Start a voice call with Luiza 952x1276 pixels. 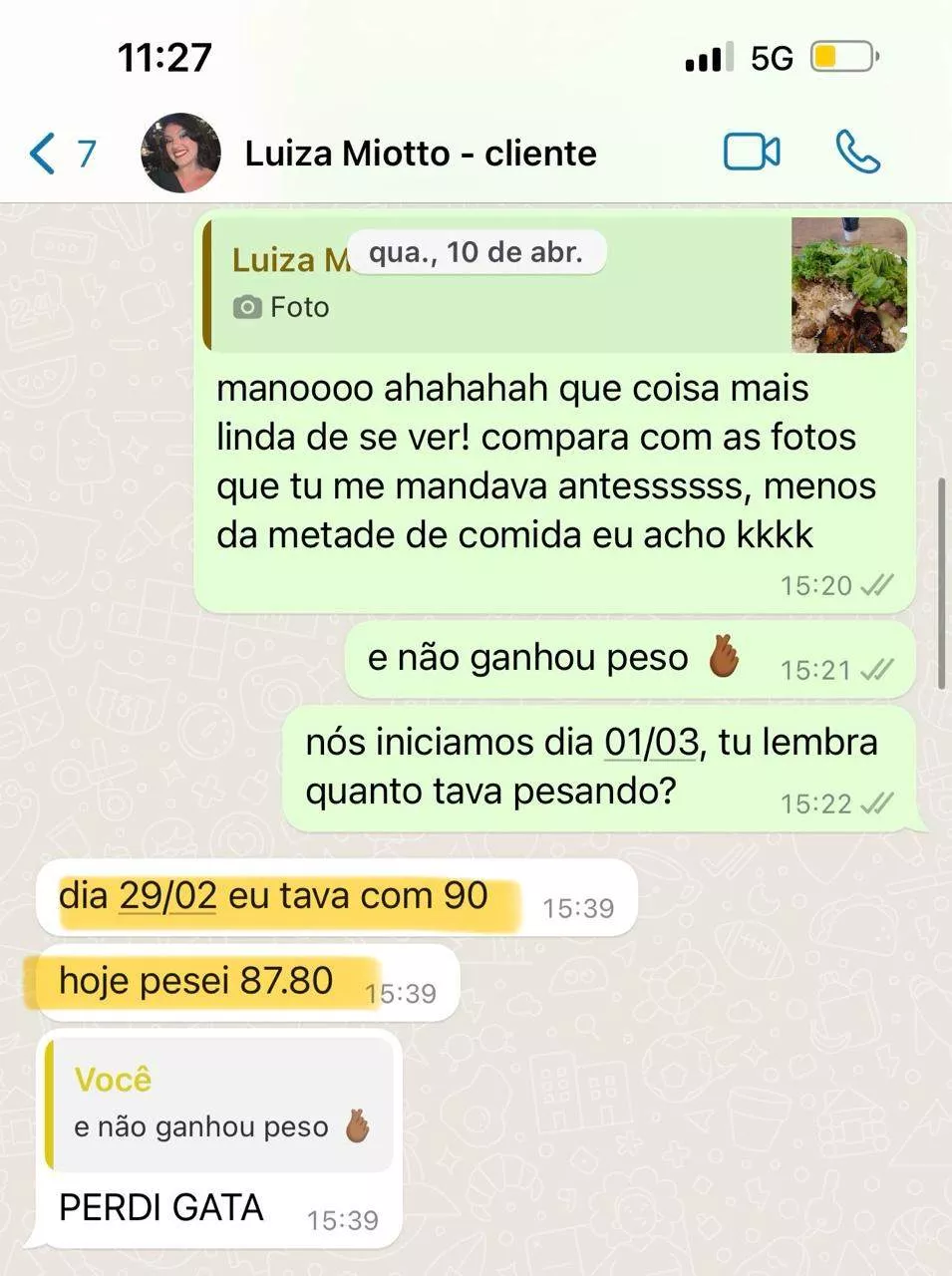pos(857,153)
